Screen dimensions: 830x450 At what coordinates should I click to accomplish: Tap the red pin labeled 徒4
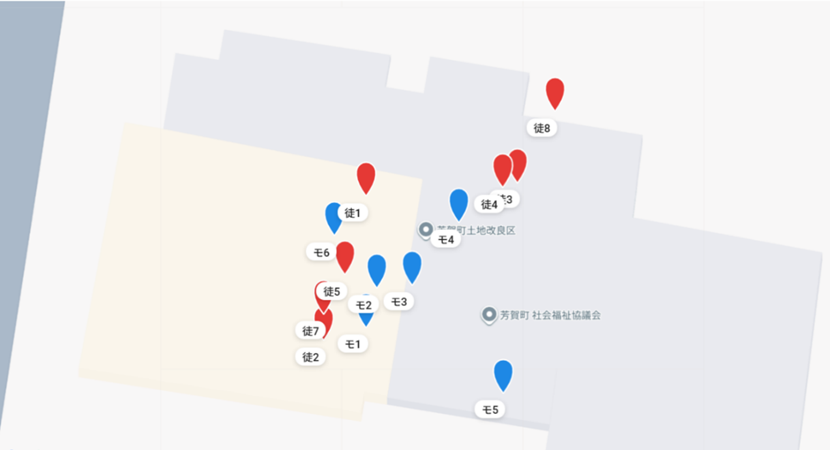(502, 168)
